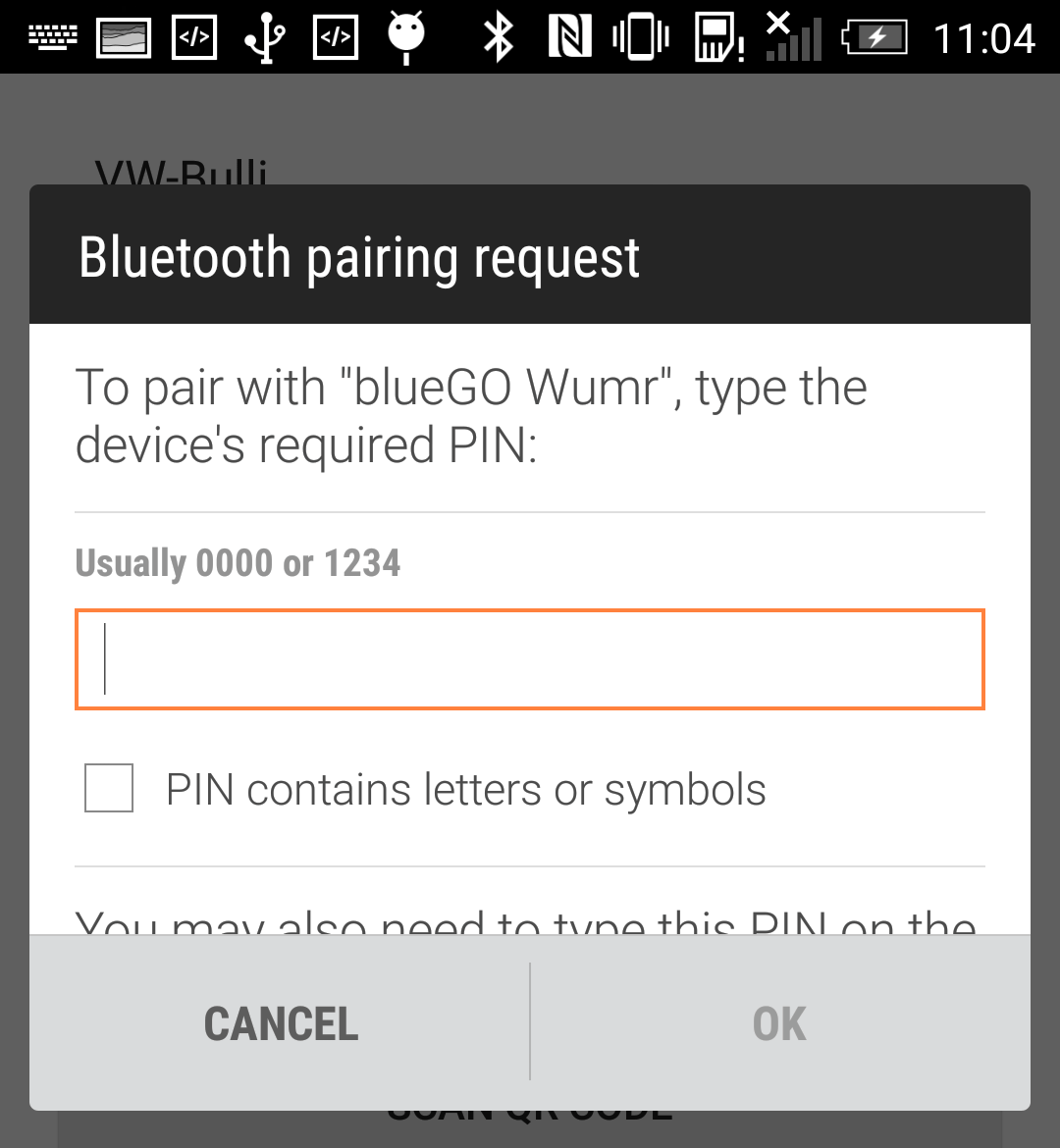Image resolution: width=1060 pixels, height=1148 pixels.
Task: Check "PIN contains letters or symbols"
Action: pos(109,789)
